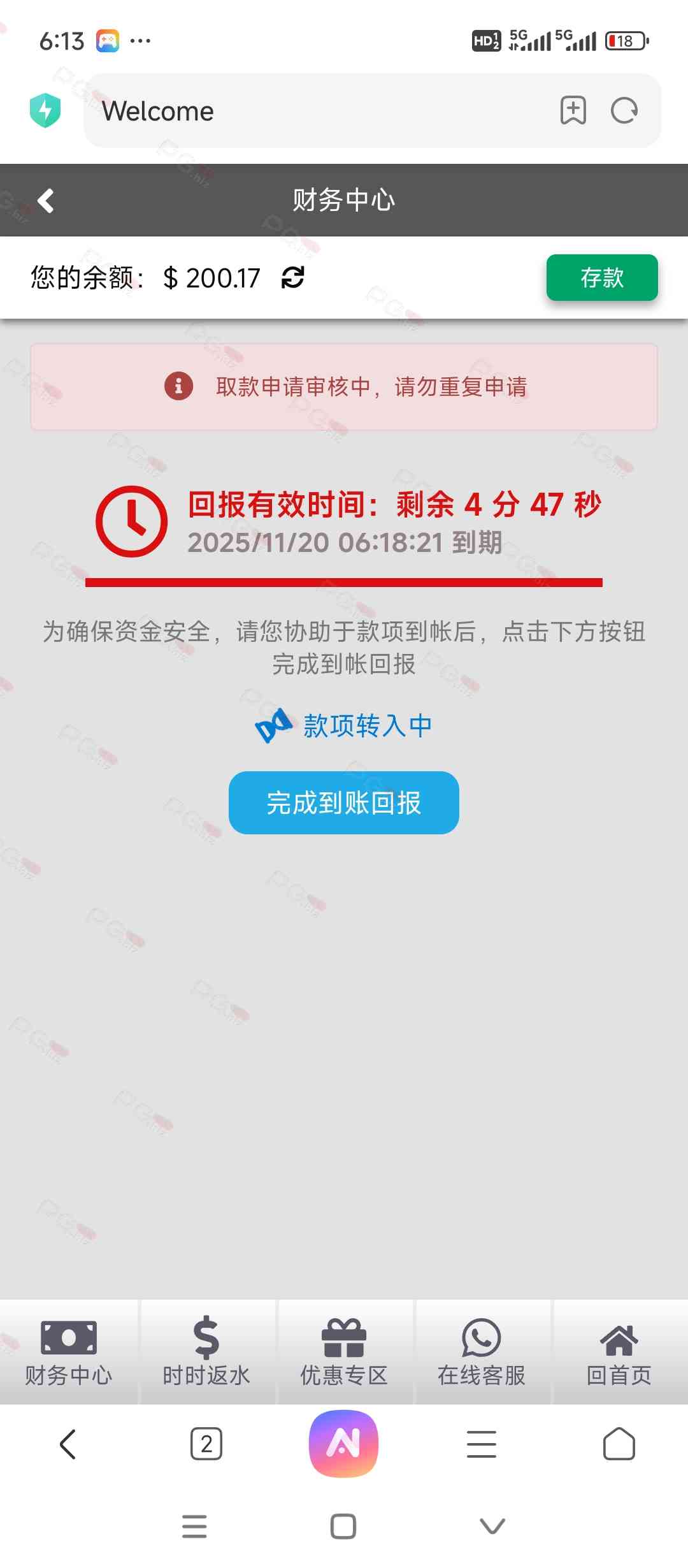Open the 优惠专区 promotions tab
The height and width of the screenshot is (1568, 688).
pos(344,1351)
